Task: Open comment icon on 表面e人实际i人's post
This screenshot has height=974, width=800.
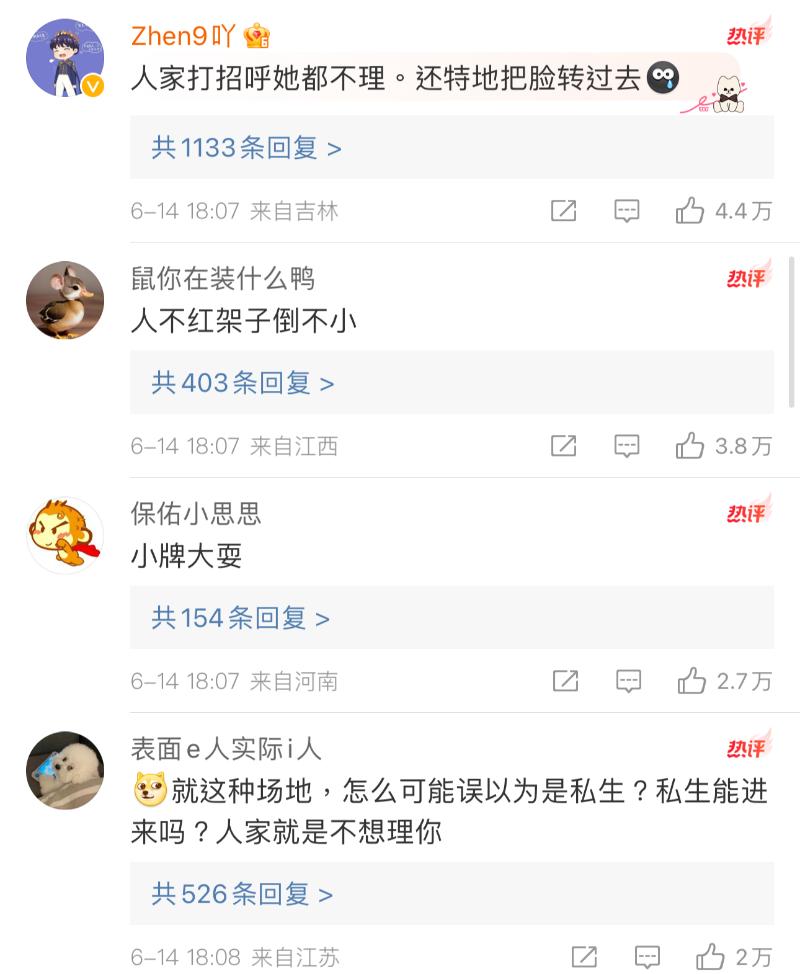Action: pos(647,956)
